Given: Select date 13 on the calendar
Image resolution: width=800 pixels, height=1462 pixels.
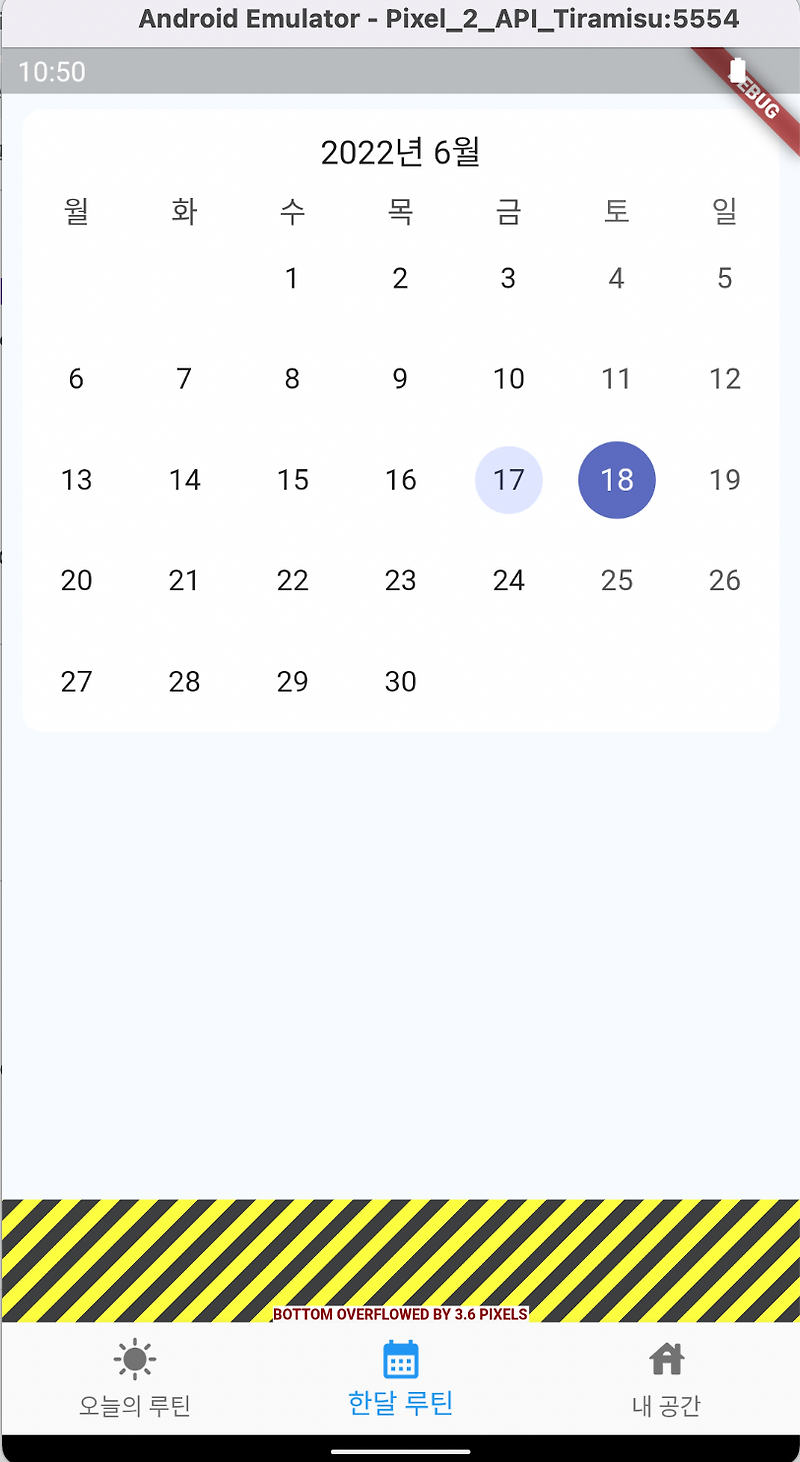Looking at the screenshot, I should pyautogui.click(x=76, y=480).
